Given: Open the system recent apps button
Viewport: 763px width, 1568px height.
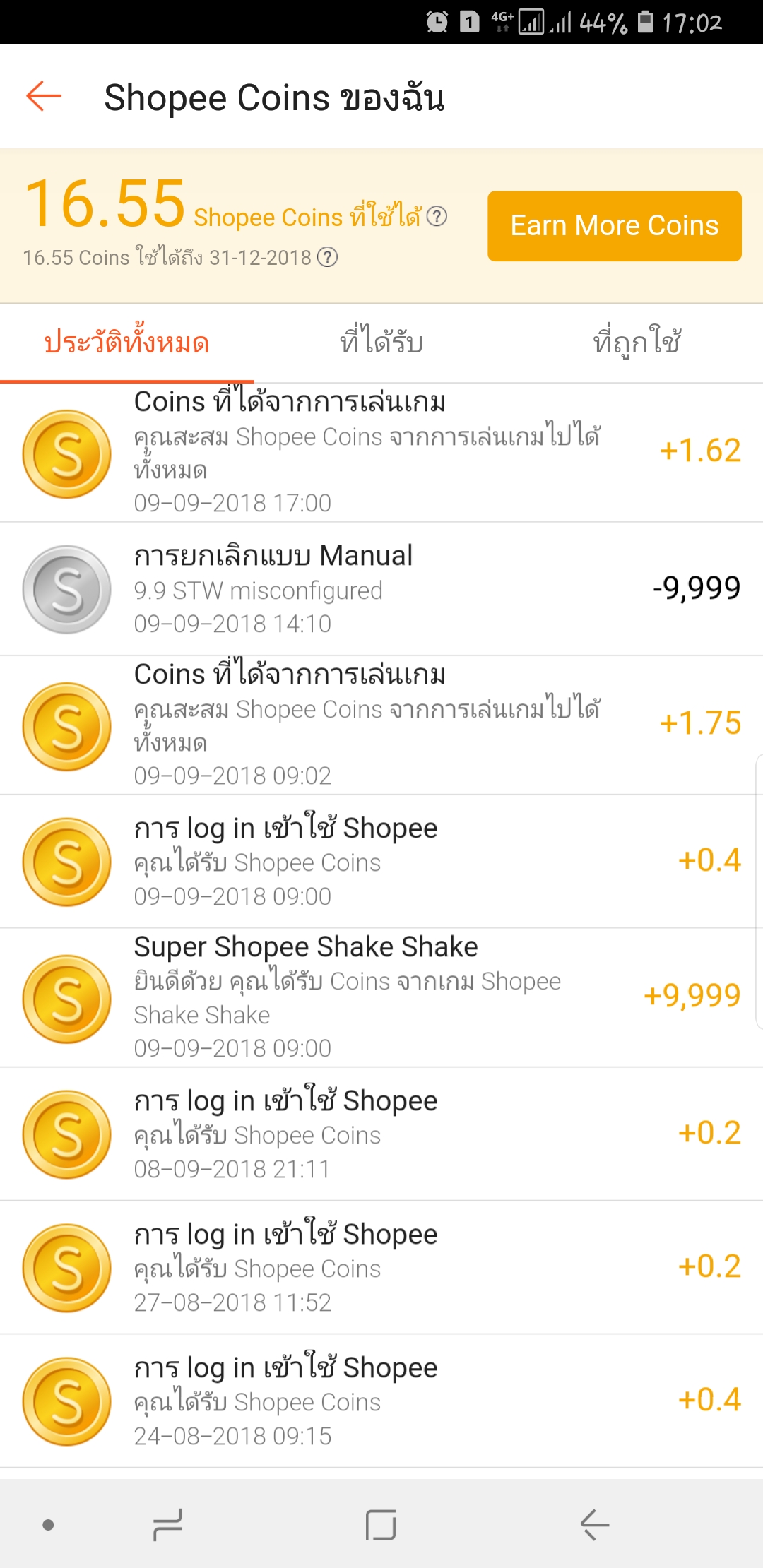Looking at the screenshot, I should click(168, 1524).
